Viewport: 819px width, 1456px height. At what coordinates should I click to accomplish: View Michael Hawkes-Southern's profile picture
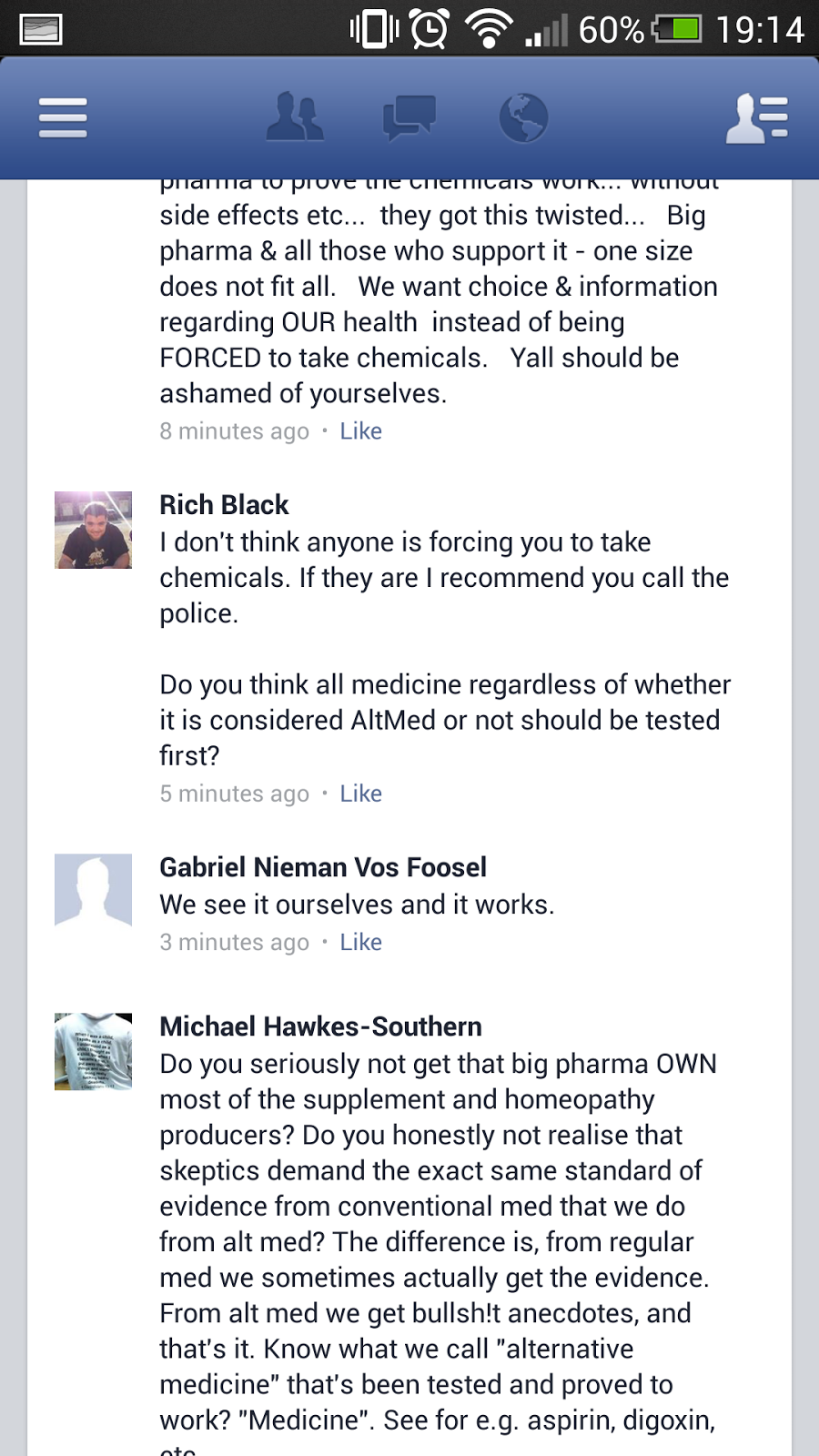pos(93,1051)
